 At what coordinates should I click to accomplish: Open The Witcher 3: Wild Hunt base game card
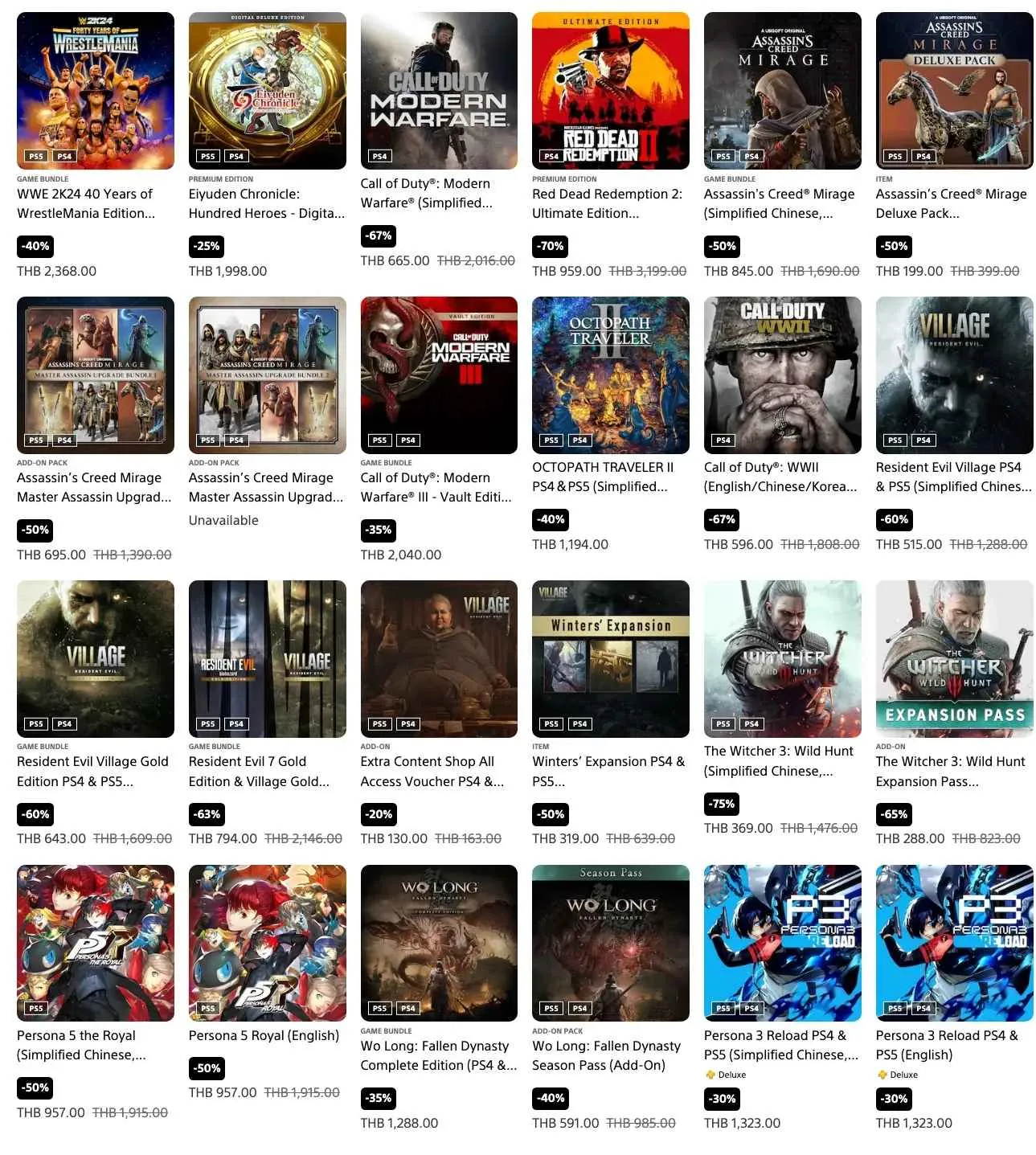(782, 658)
